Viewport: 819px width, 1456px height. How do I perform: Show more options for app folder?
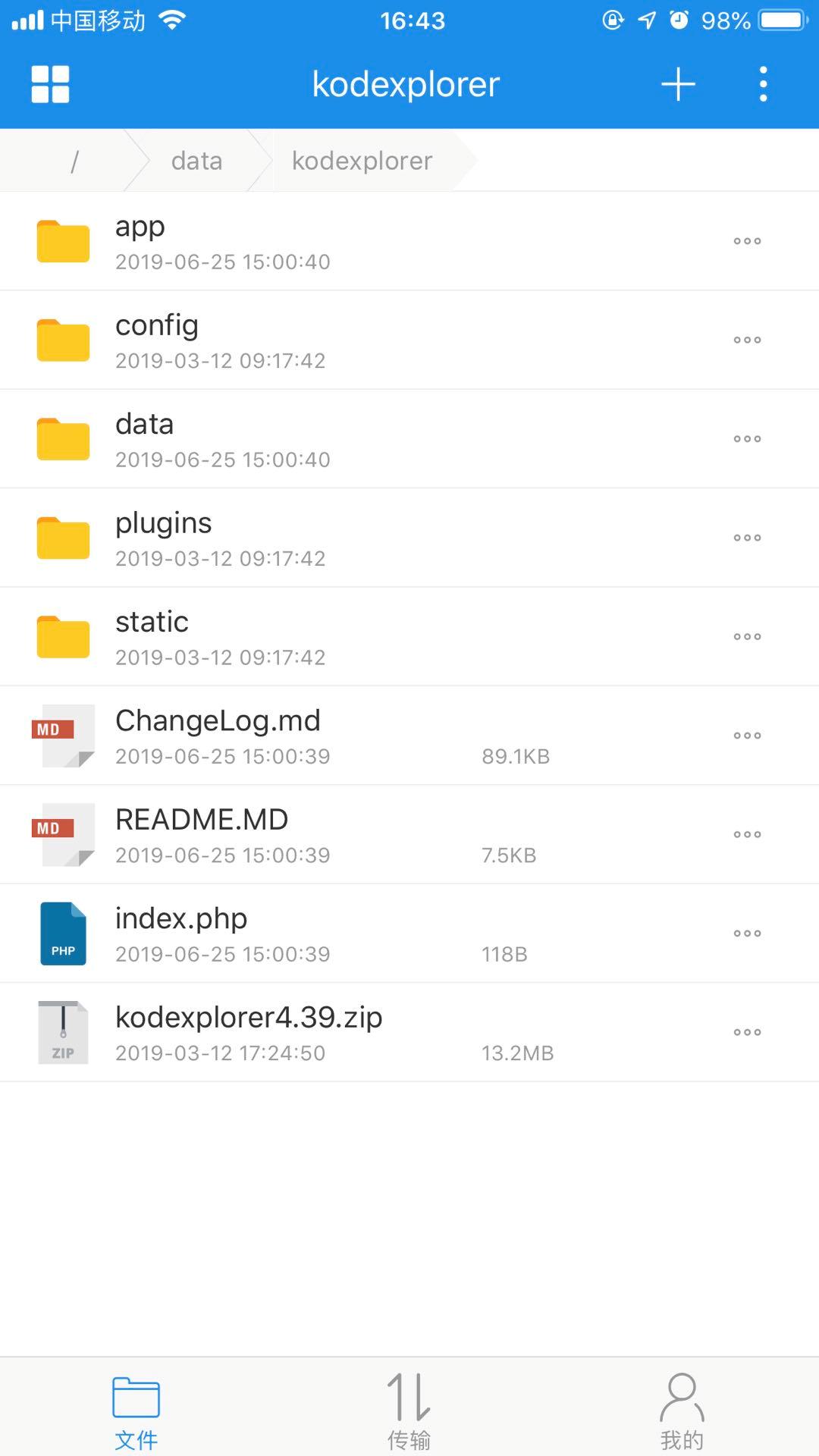747,241
